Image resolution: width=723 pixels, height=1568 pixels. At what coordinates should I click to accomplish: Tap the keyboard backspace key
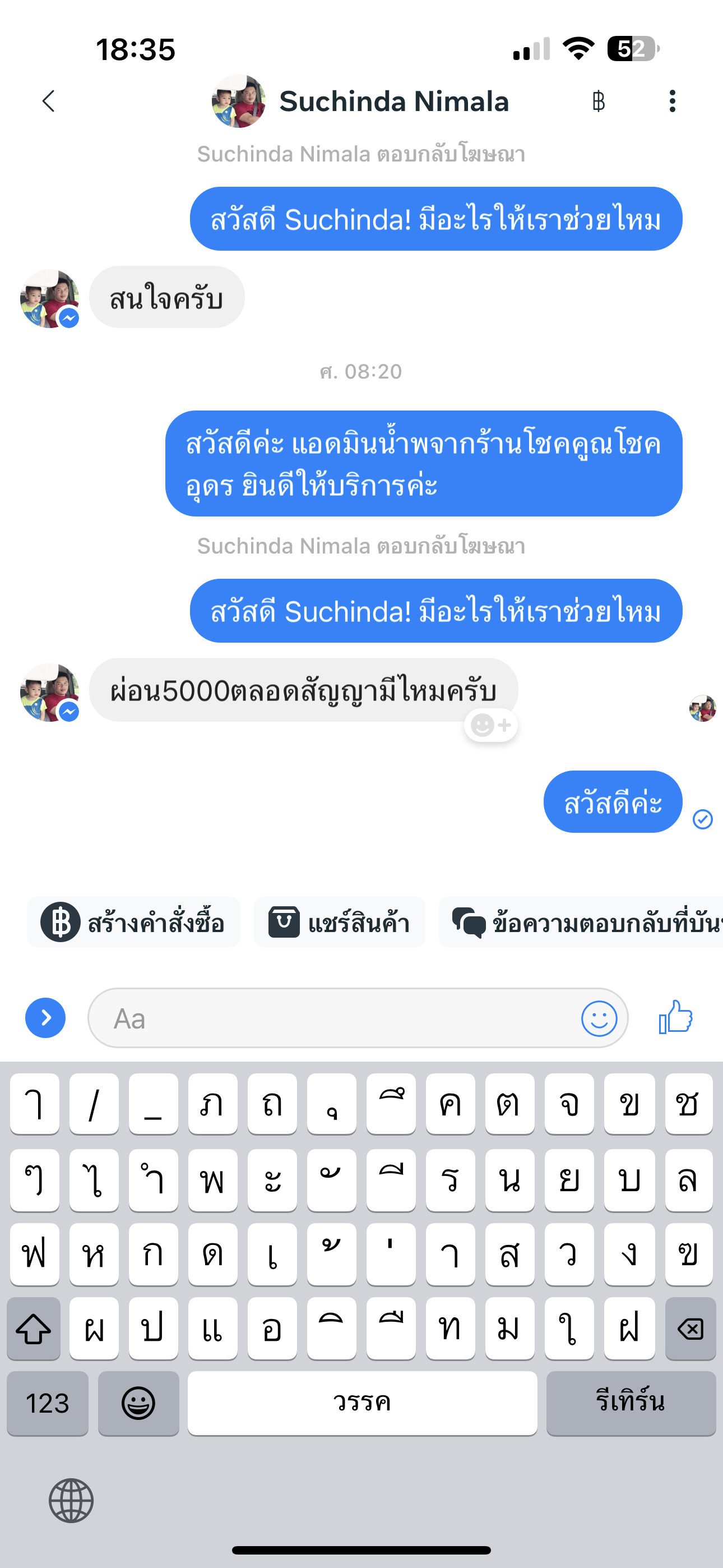pyautogui.click(x=690, y=1329)
